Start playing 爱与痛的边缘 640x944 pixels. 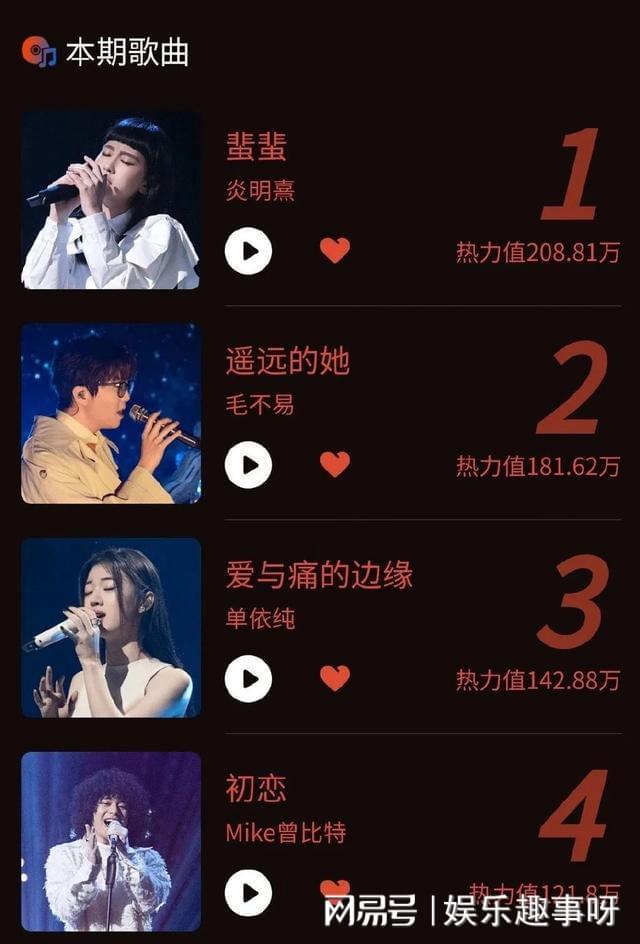[x=248, y=679]
